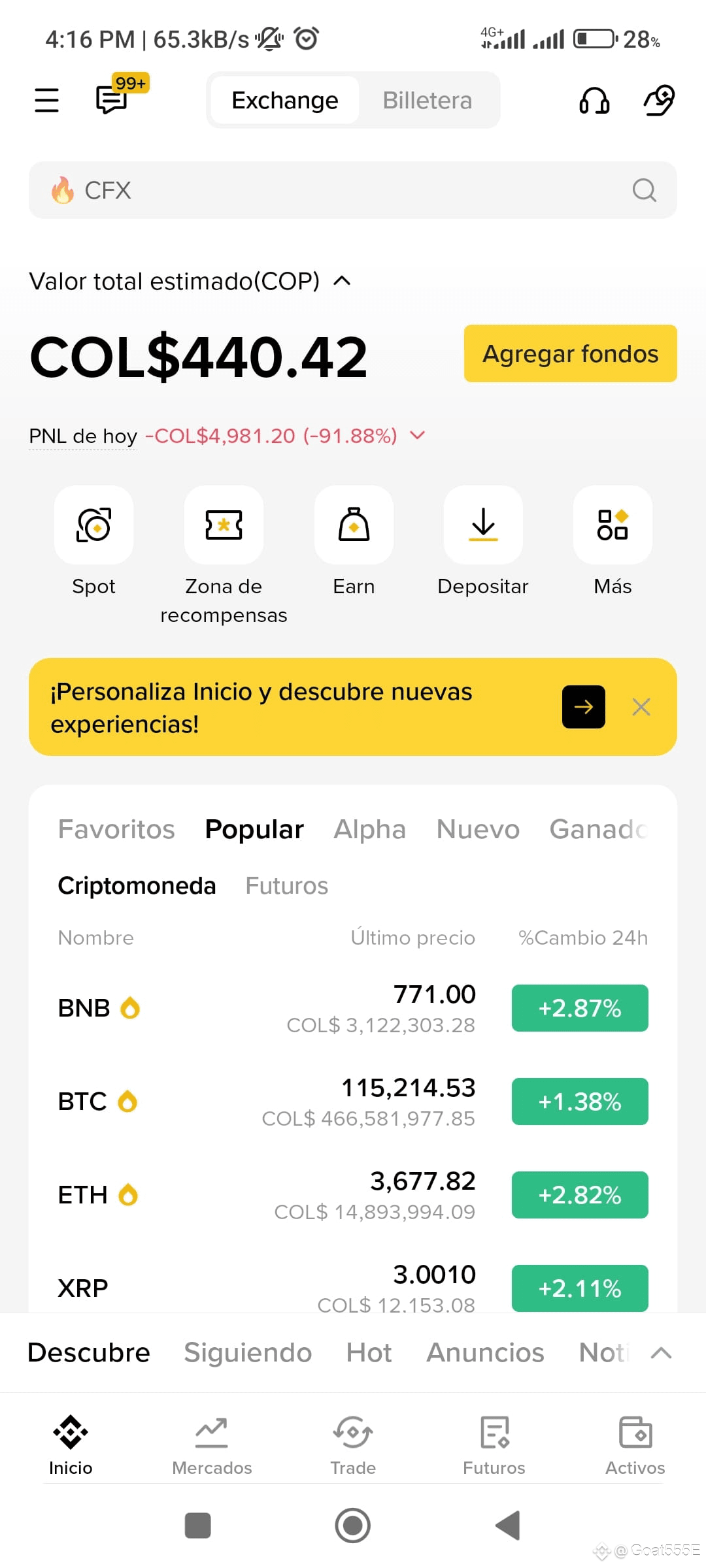Open Zona de recompensas
The width and height of the screenshot is (706, 1568).
[x=224, y=555]
